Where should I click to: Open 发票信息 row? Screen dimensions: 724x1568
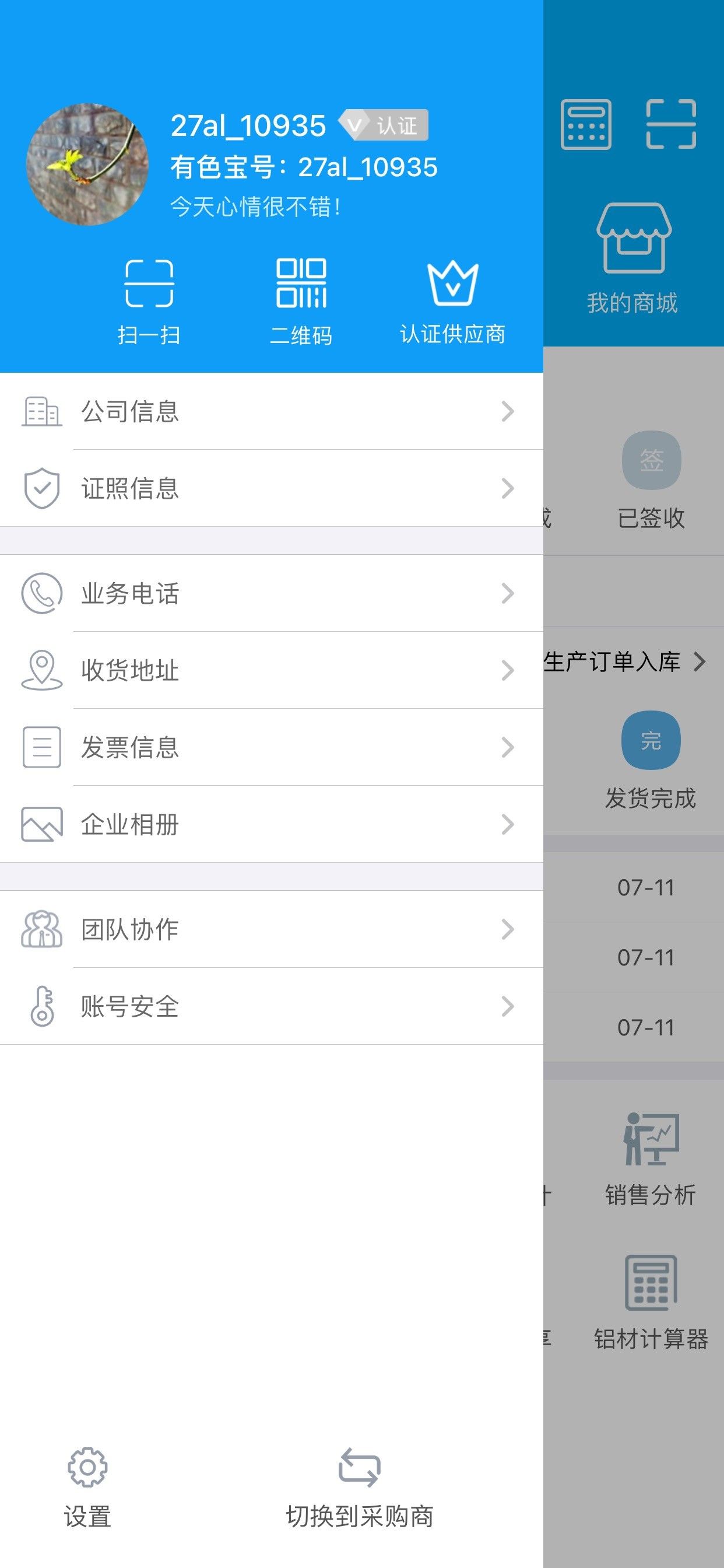tap(270, 747)
